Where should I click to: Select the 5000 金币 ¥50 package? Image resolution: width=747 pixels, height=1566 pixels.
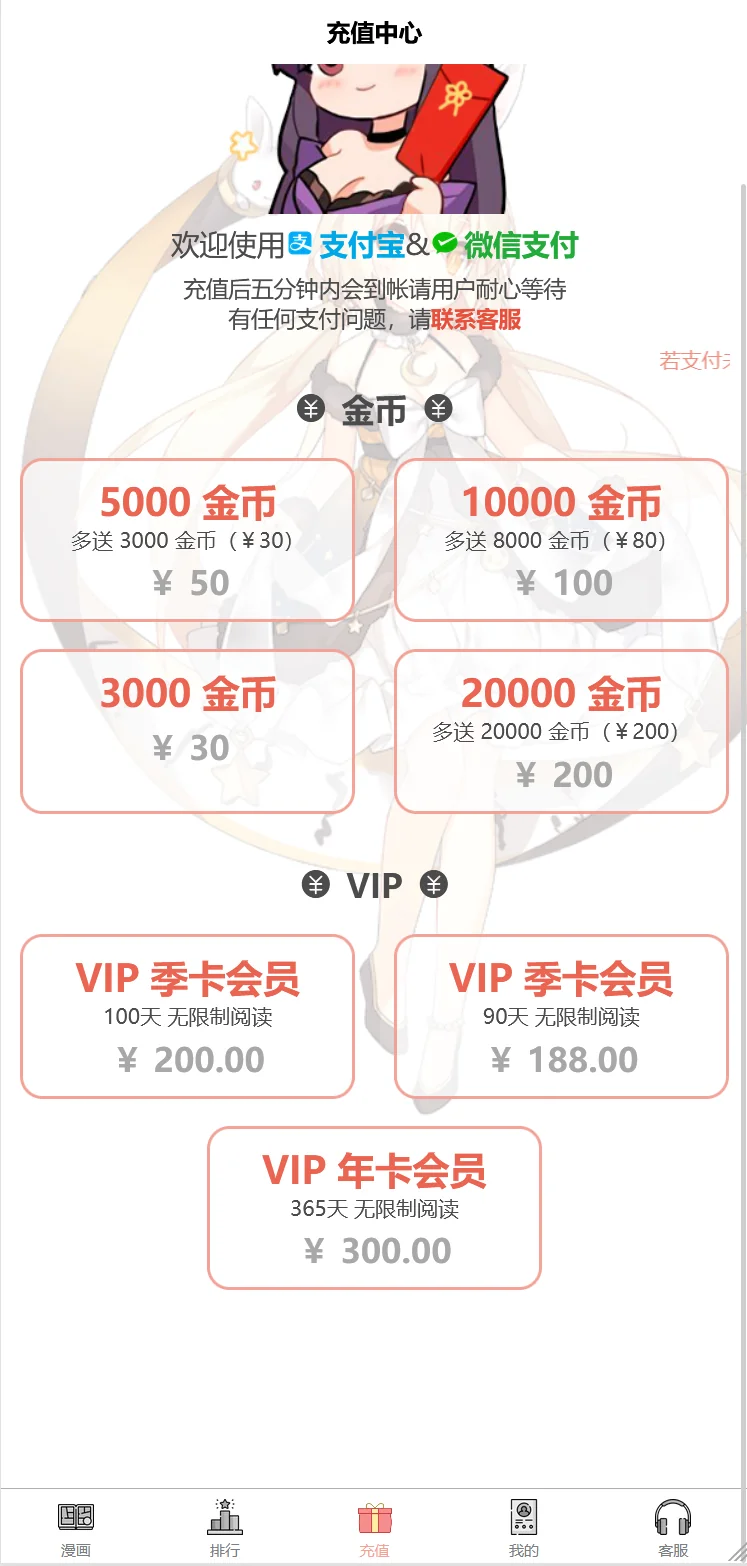click(187, 540)
